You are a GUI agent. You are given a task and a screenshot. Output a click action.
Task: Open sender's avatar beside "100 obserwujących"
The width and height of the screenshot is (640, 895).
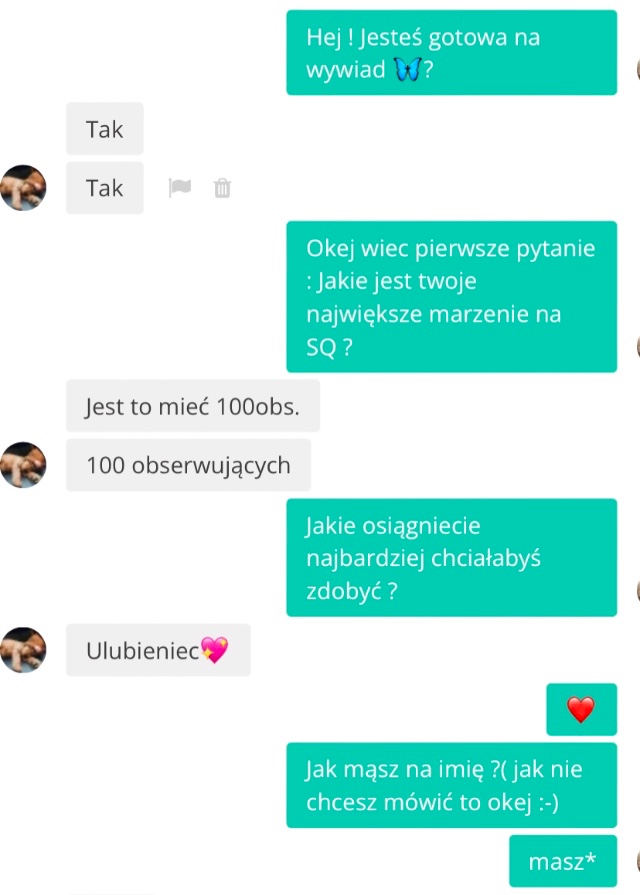point(23,465)
